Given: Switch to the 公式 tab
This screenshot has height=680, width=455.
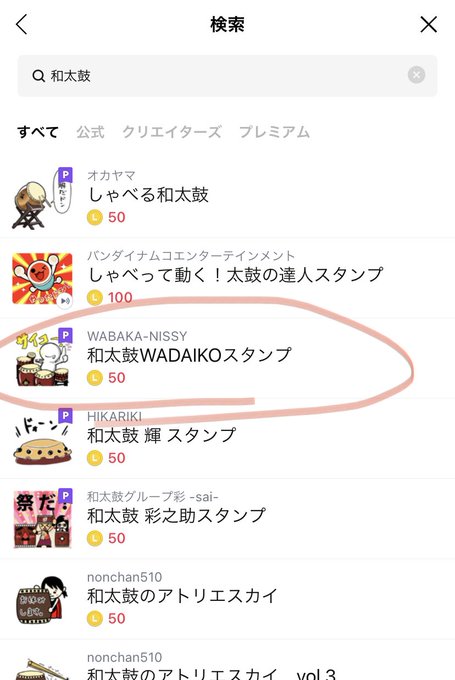Looking at the screenshot, I should [x=91, y=132].
